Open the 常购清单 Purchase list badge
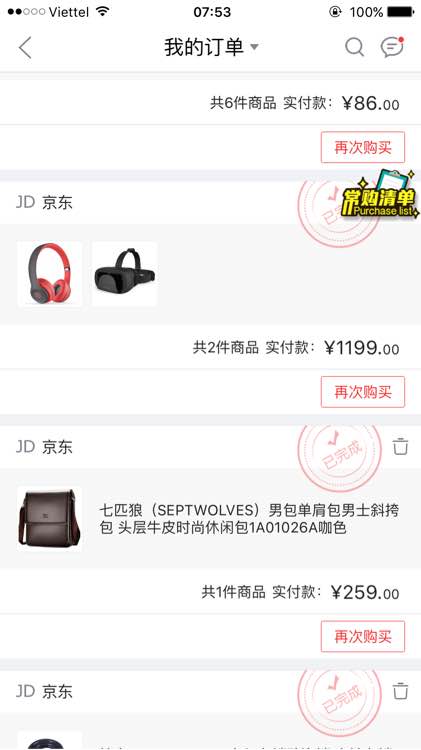The width and height of the screenshot is (421, 750). coord(380,195)
